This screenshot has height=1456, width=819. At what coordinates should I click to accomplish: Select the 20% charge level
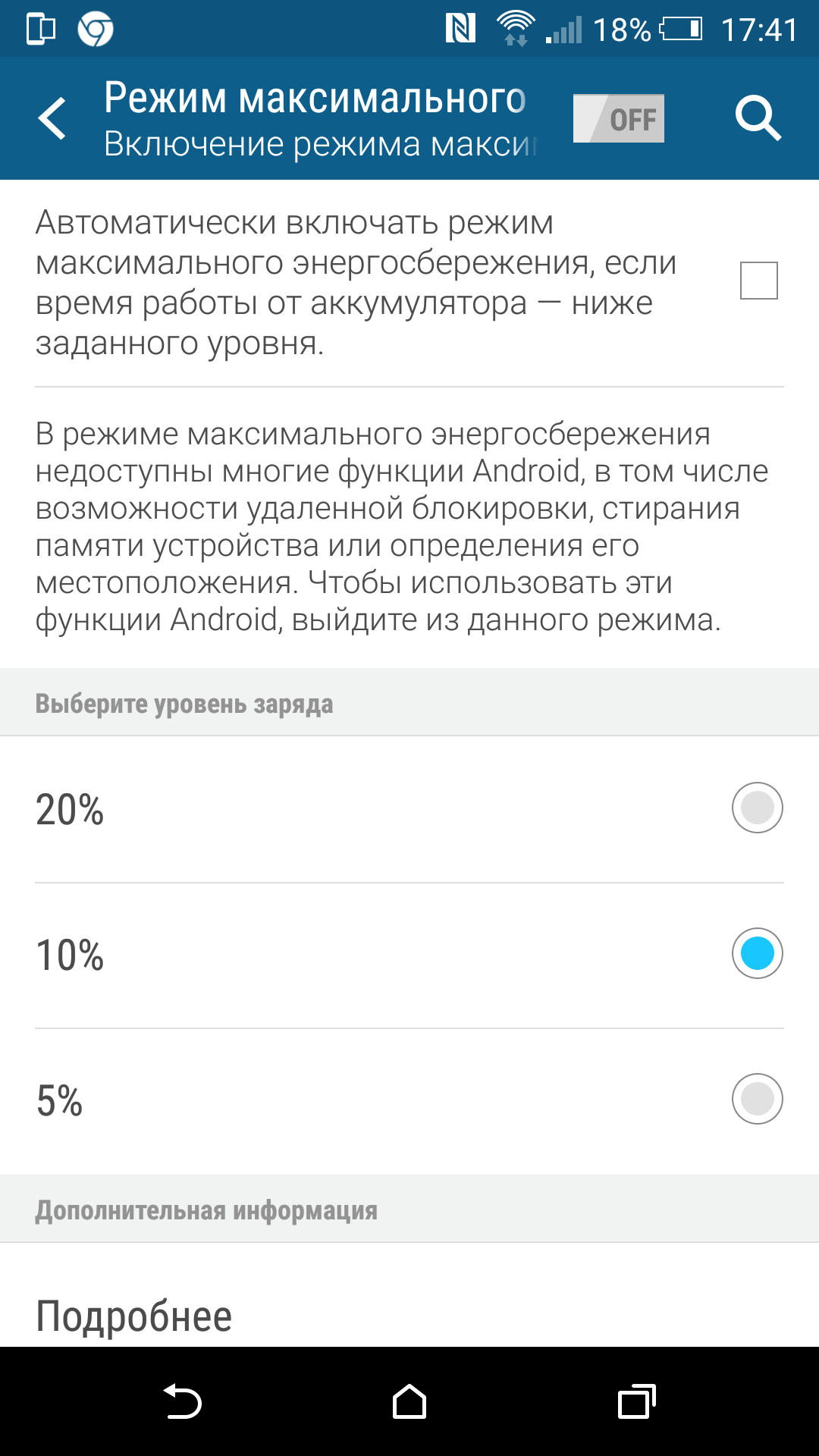[x=409, y=809]
